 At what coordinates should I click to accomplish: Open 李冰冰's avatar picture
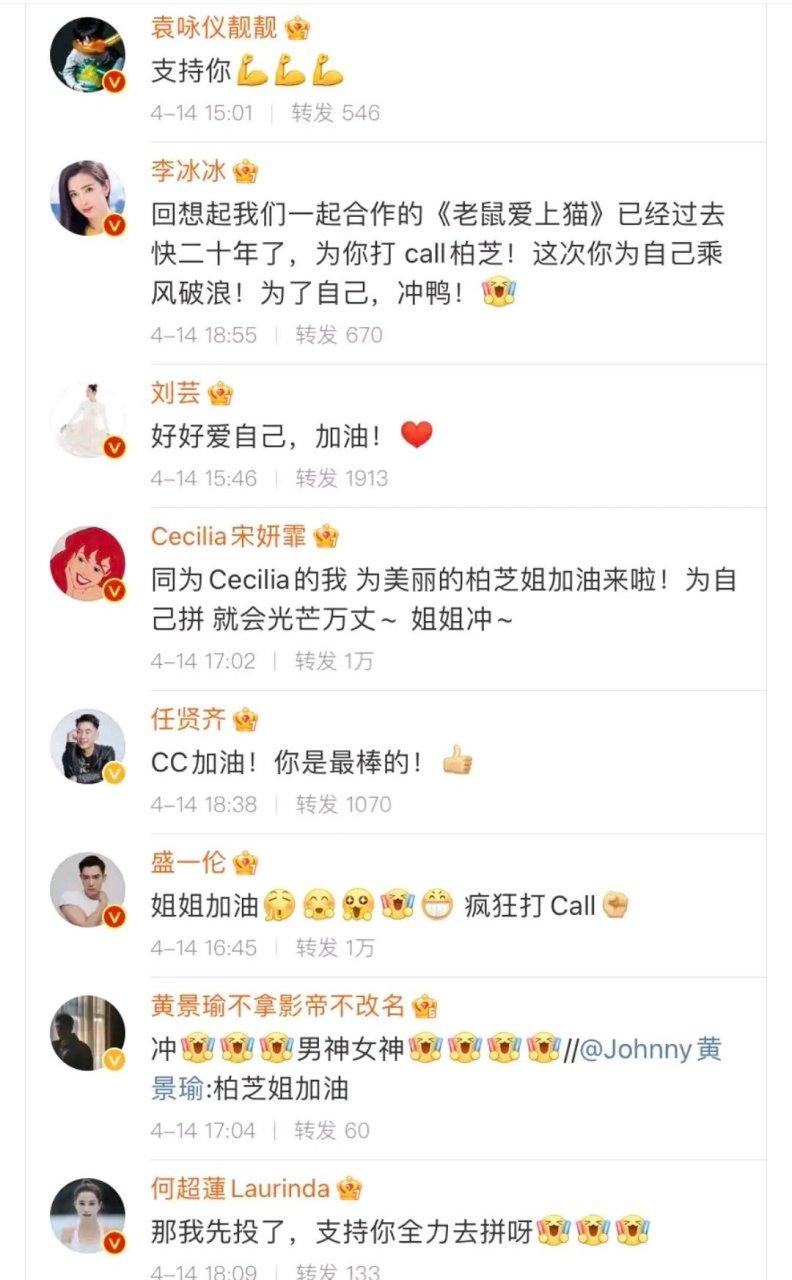[x=87, y=197]
